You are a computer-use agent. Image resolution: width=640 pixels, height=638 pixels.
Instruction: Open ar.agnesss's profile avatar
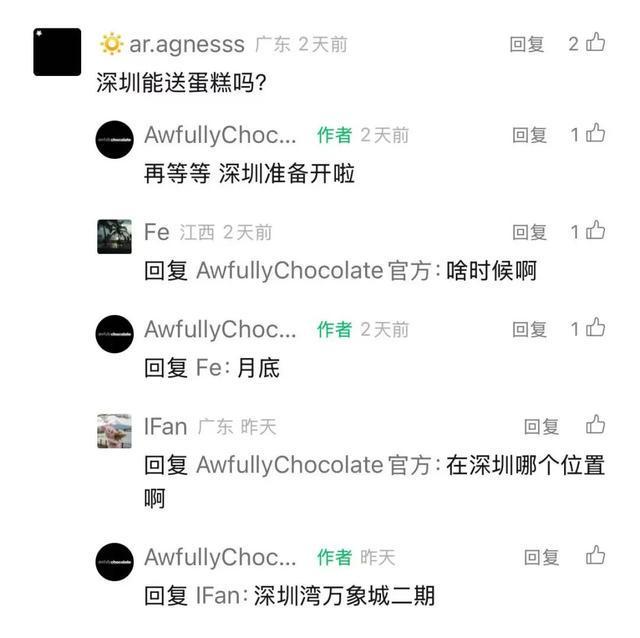click(57, 52)
